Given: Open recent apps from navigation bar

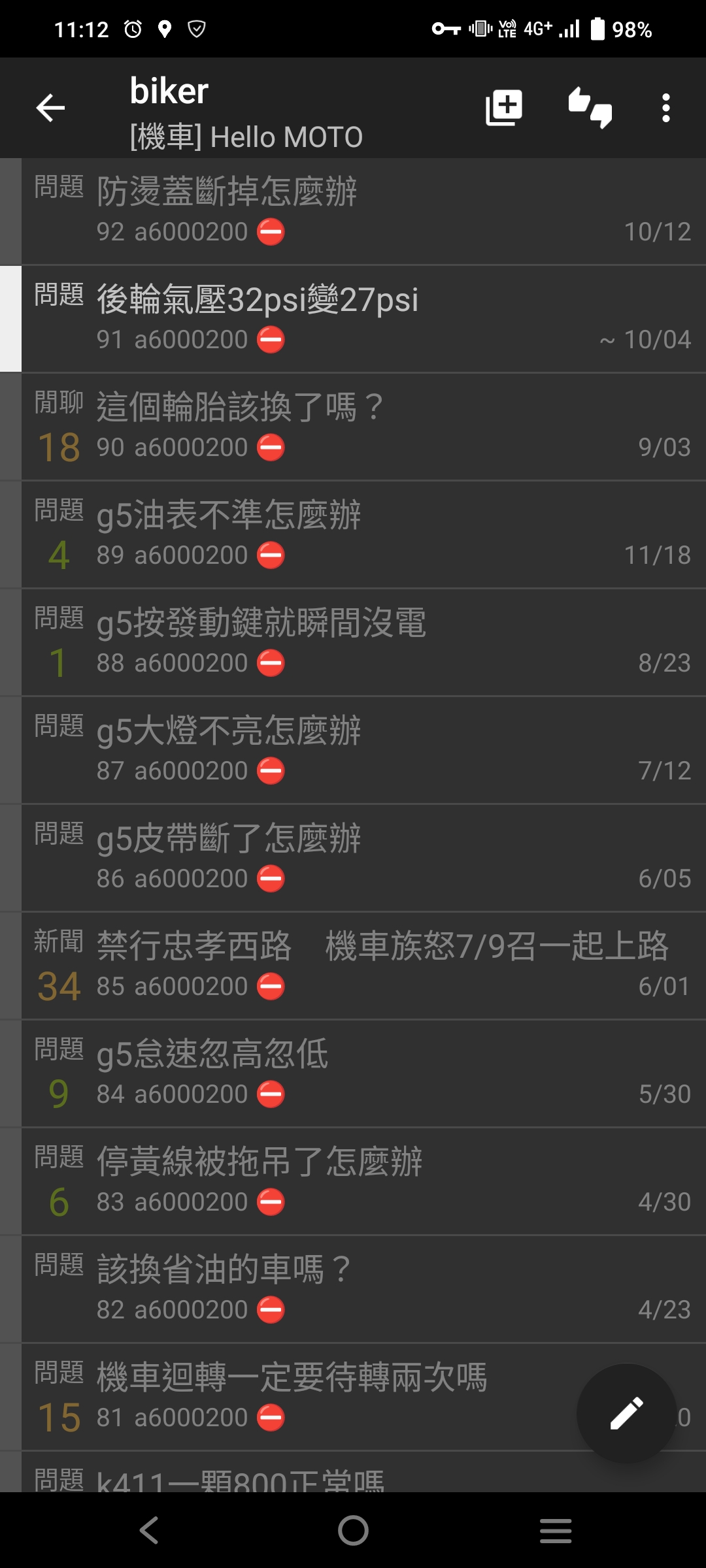Looking at the screenshot, I should tap(556, 1531).
